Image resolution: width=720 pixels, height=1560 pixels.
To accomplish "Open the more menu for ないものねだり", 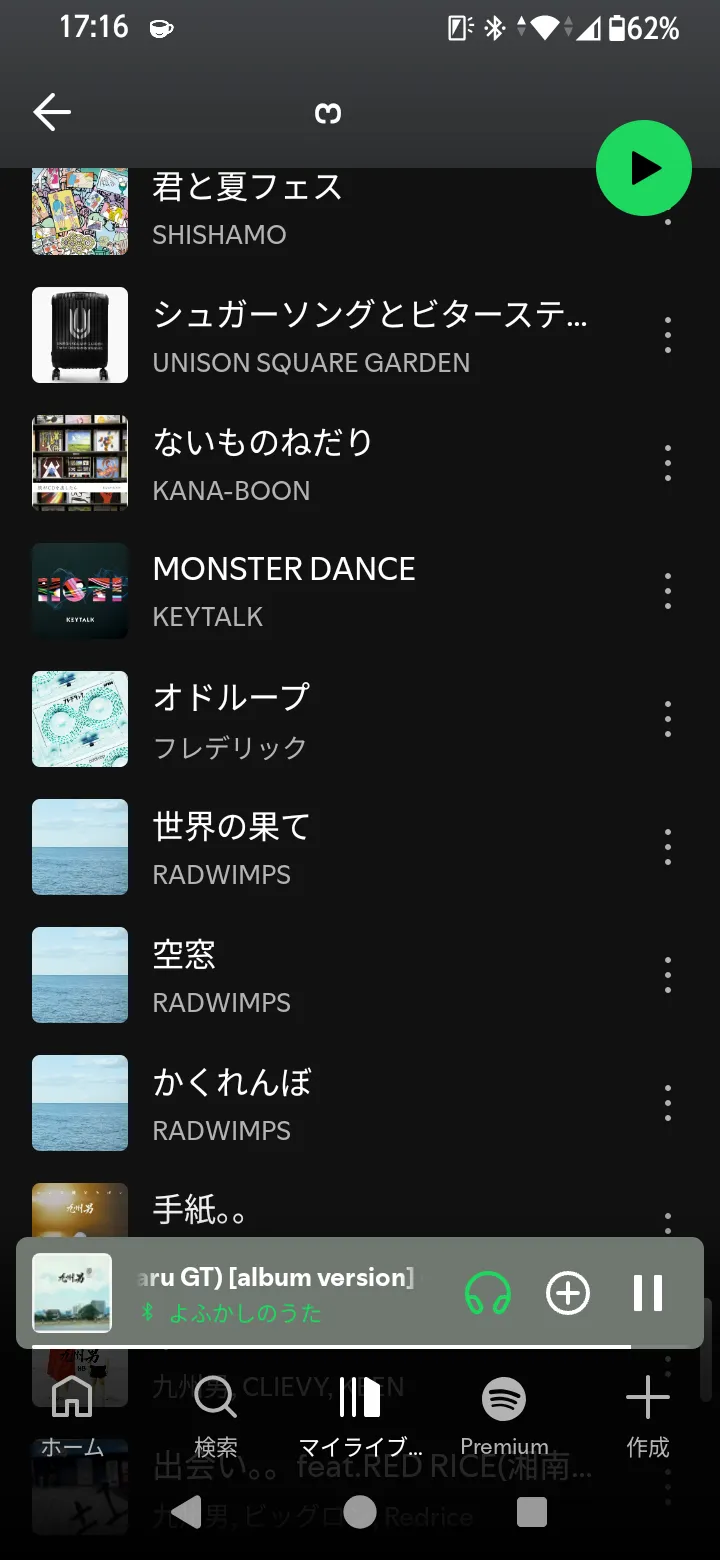I will (x=668, y=464).
